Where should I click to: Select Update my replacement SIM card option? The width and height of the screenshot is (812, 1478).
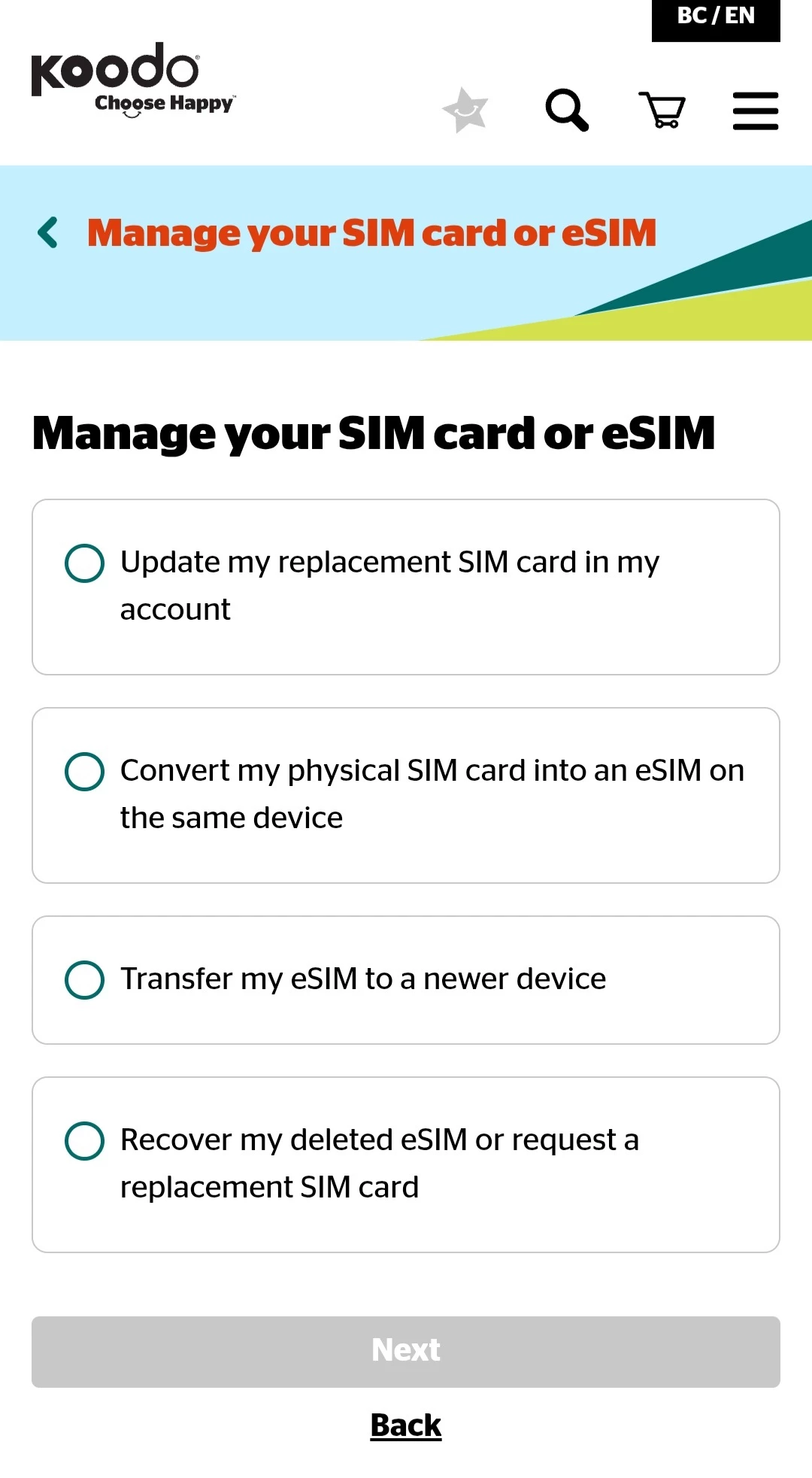(x=85, y=563)
